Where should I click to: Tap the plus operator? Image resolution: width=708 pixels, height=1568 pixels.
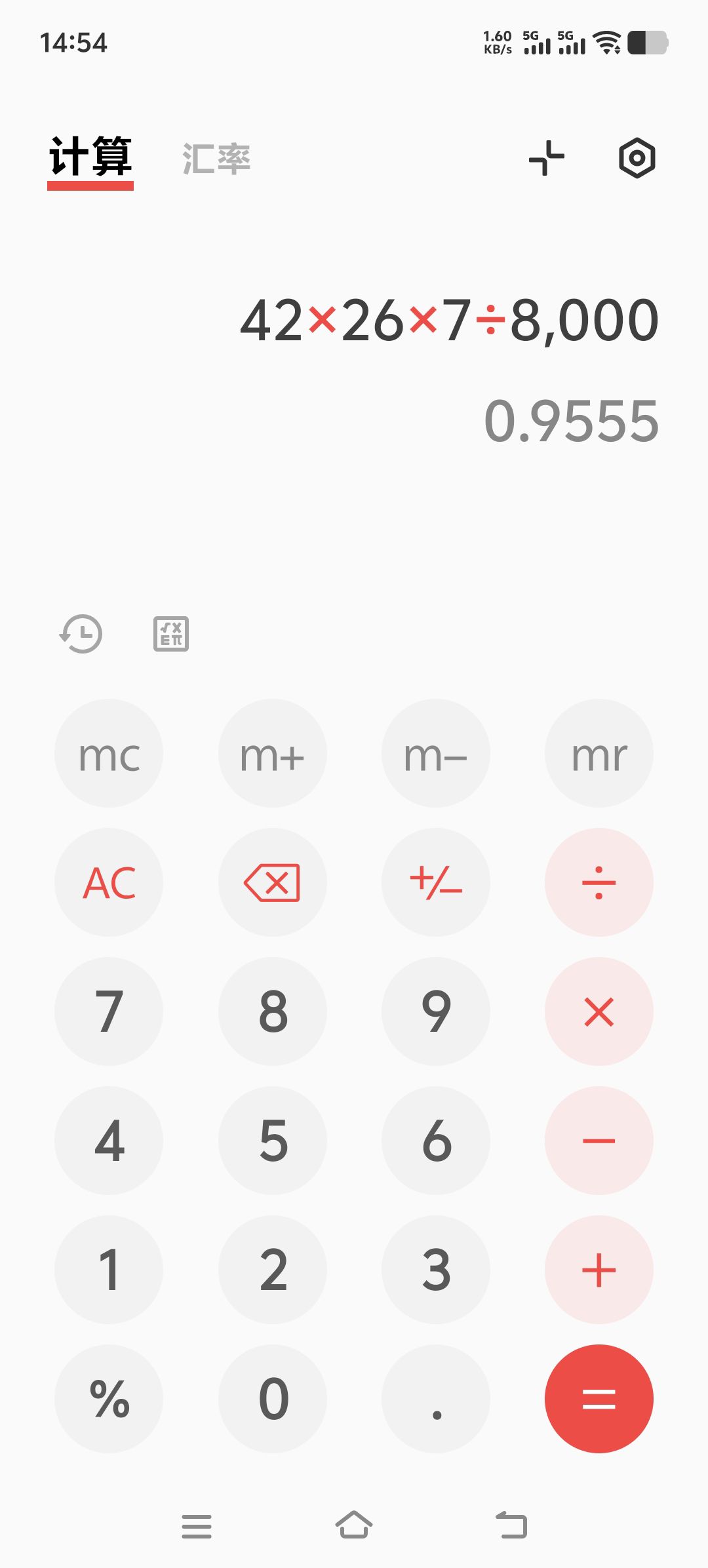tap(599, 1270)
